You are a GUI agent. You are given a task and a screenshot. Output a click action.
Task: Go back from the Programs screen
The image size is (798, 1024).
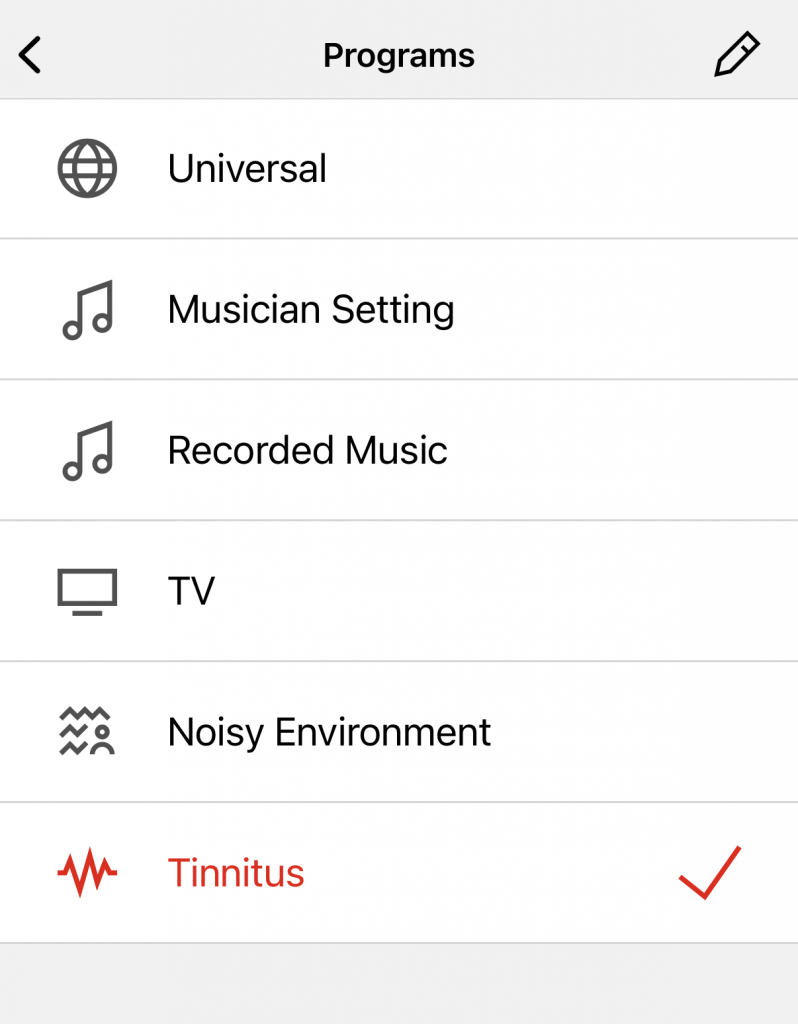(31, 55)
